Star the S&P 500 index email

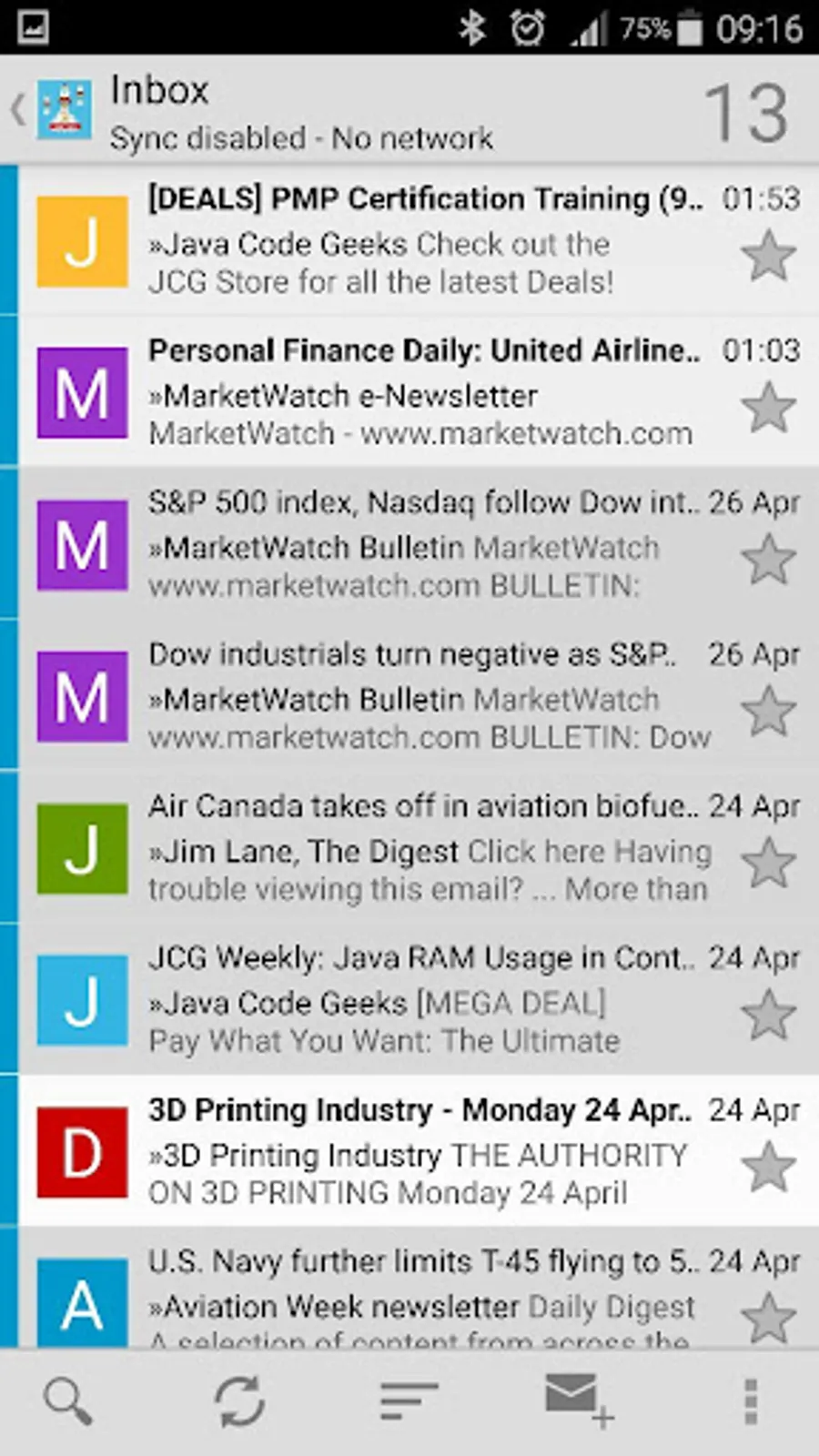coord(768,560)
